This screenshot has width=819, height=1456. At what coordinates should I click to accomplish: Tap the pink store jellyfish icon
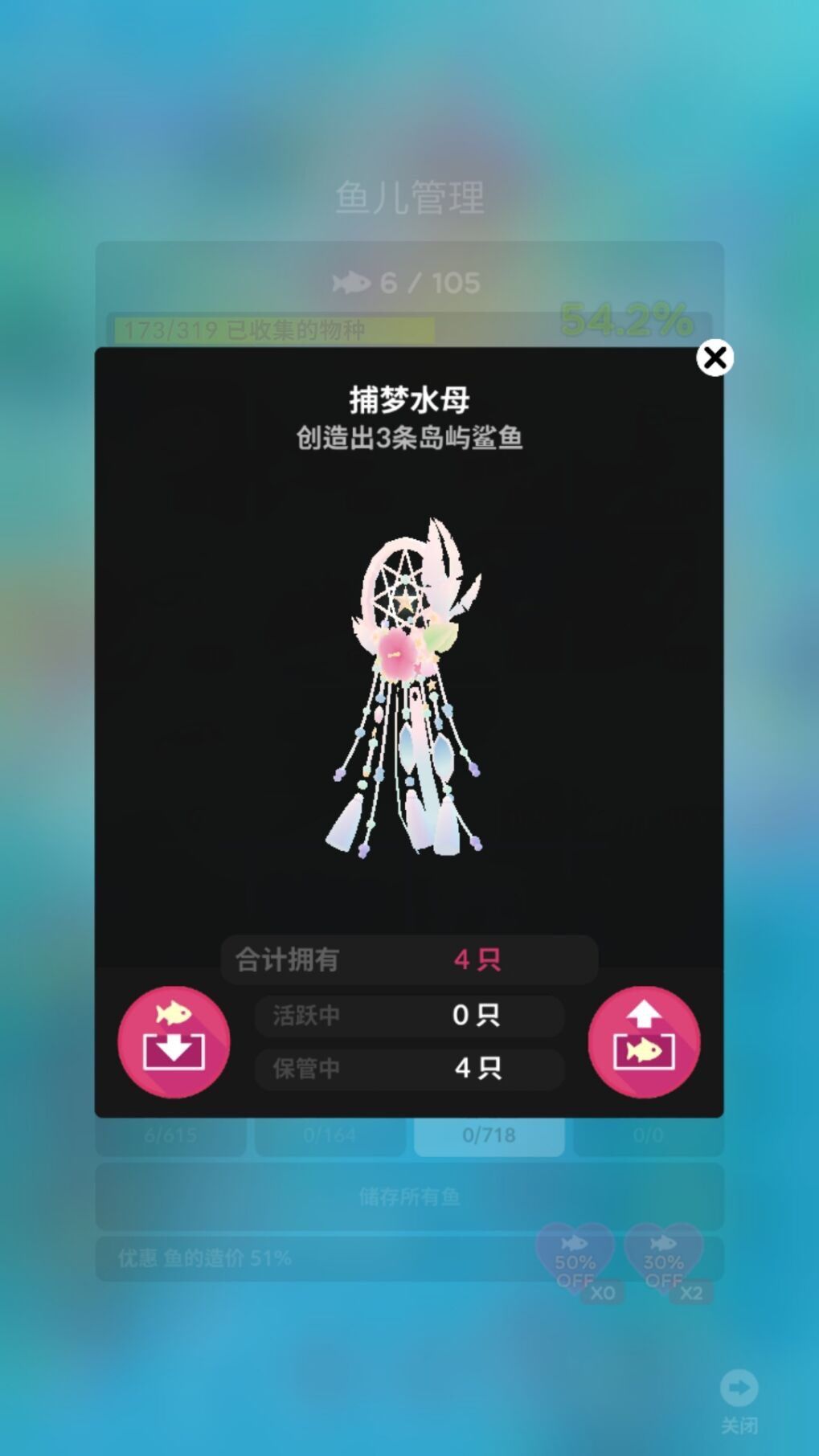click(173, 1041)
